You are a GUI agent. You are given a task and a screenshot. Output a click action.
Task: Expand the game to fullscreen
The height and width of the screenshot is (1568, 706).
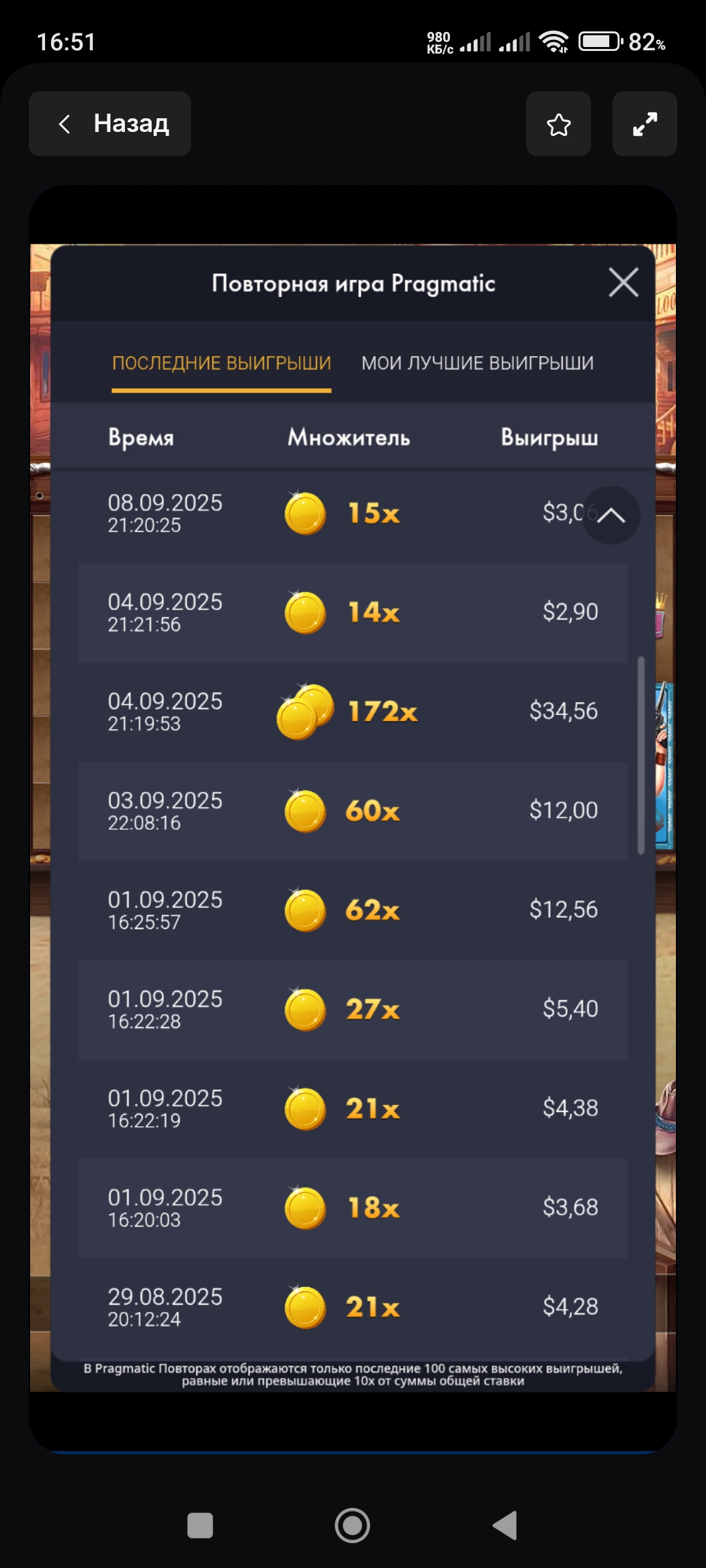pyautogui.click(x=645, y=124)
